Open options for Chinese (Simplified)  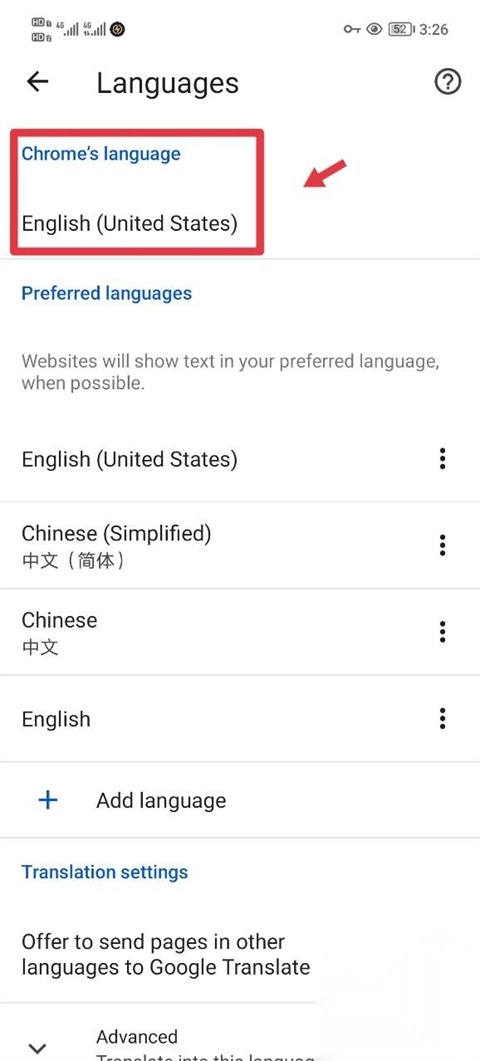coord(442,545)
